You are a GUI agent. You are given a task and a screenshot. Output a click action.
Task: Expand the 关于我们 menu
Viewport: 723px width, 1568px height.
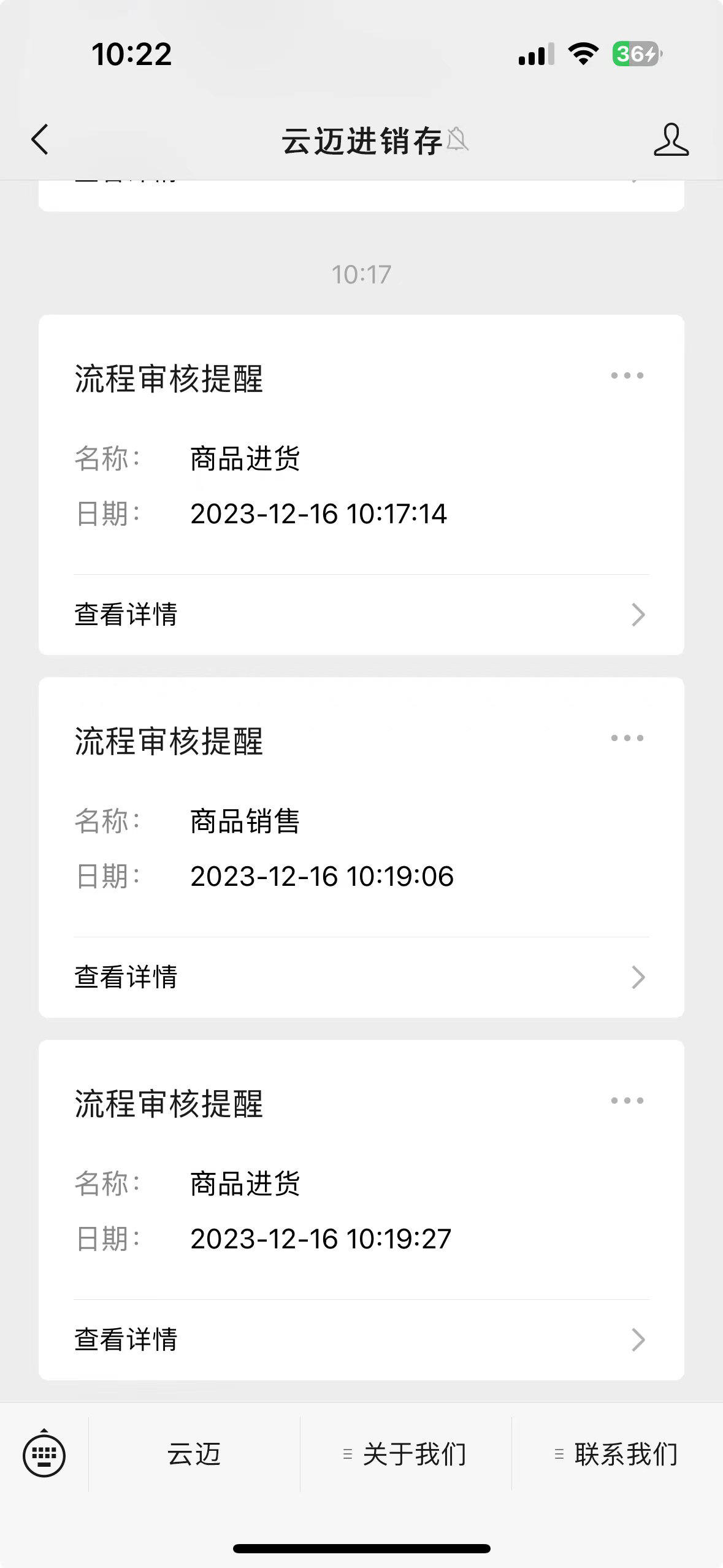[x=406, y=1455]
